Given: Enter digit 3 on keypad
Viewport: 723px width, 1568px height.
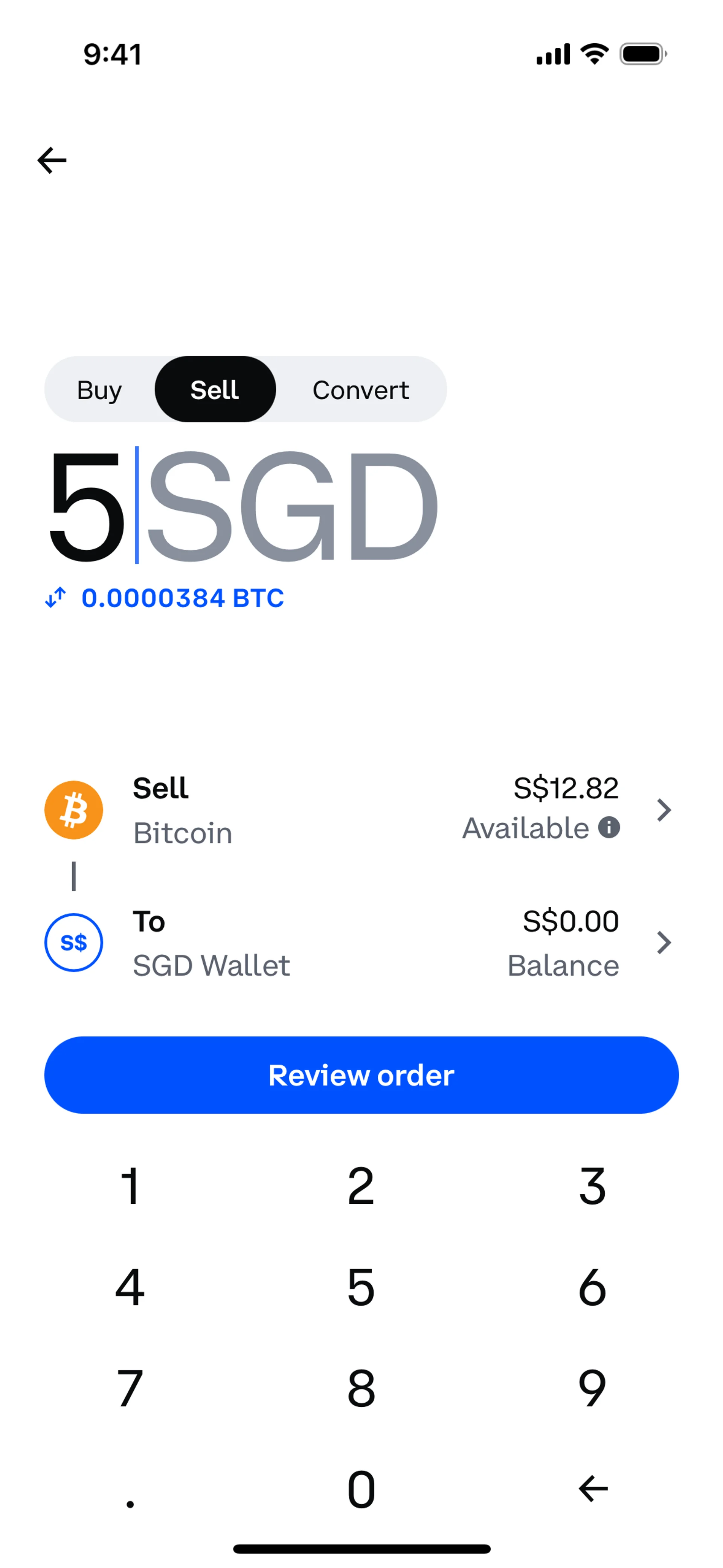Looking at the screenshot, I should click(x=592, y=1186).
